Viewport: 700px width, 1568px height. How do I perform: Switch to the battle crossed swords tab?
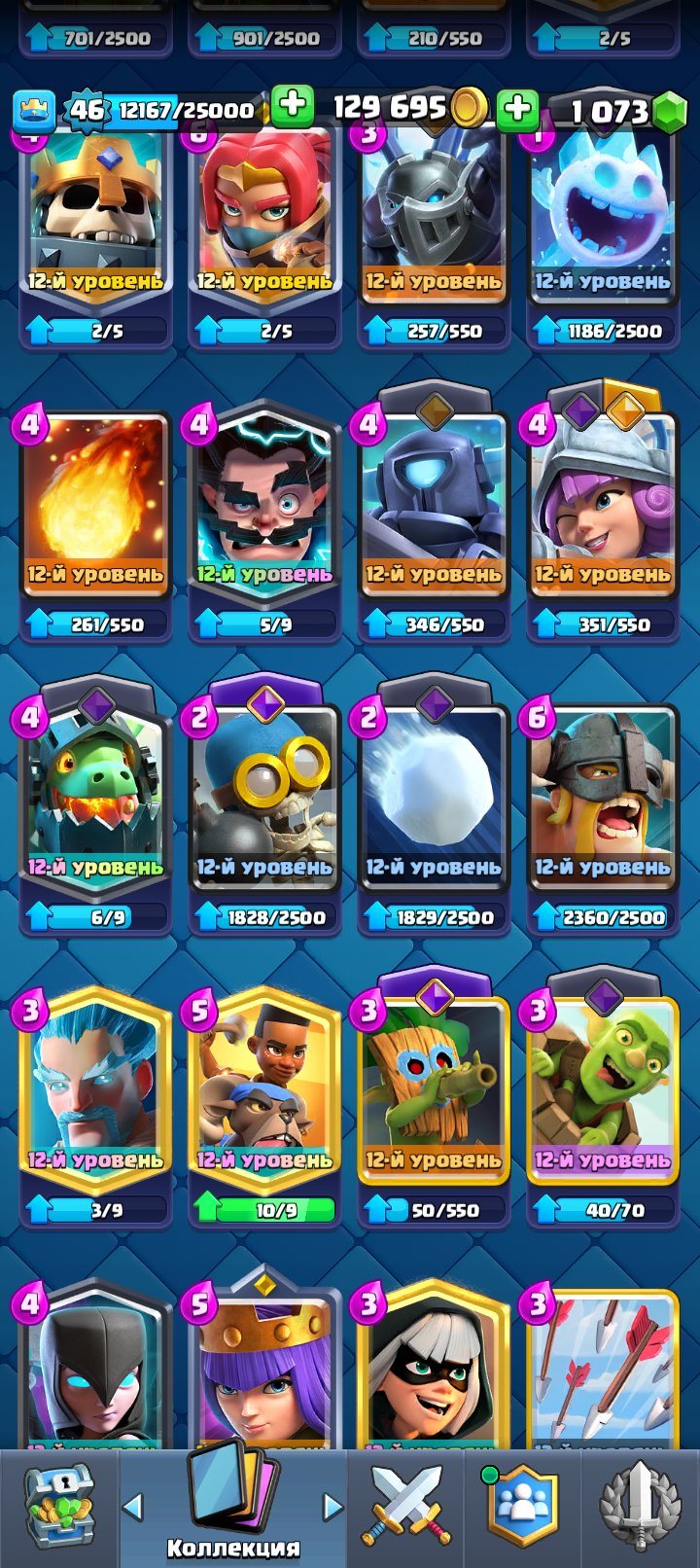(405, 1508)
